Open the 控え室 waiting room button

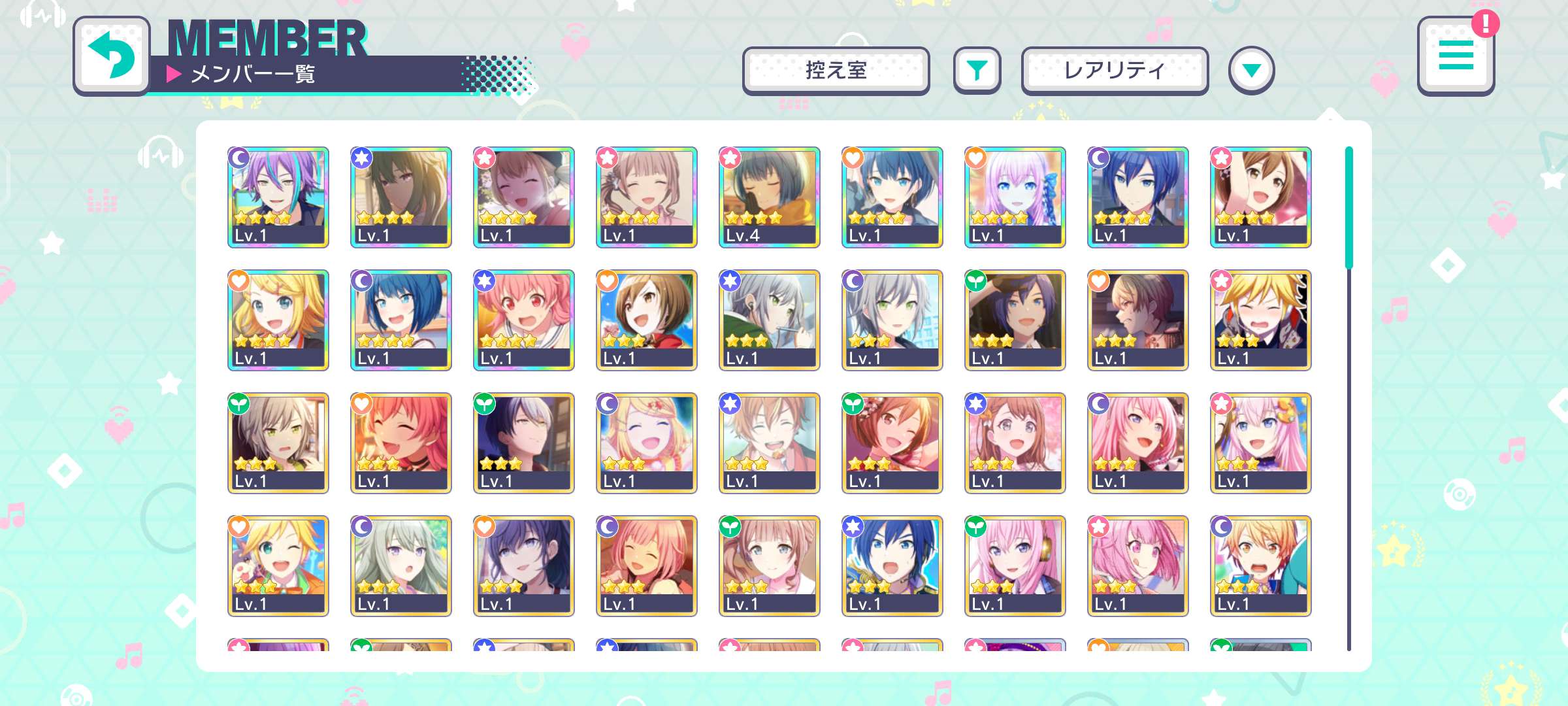836,70
